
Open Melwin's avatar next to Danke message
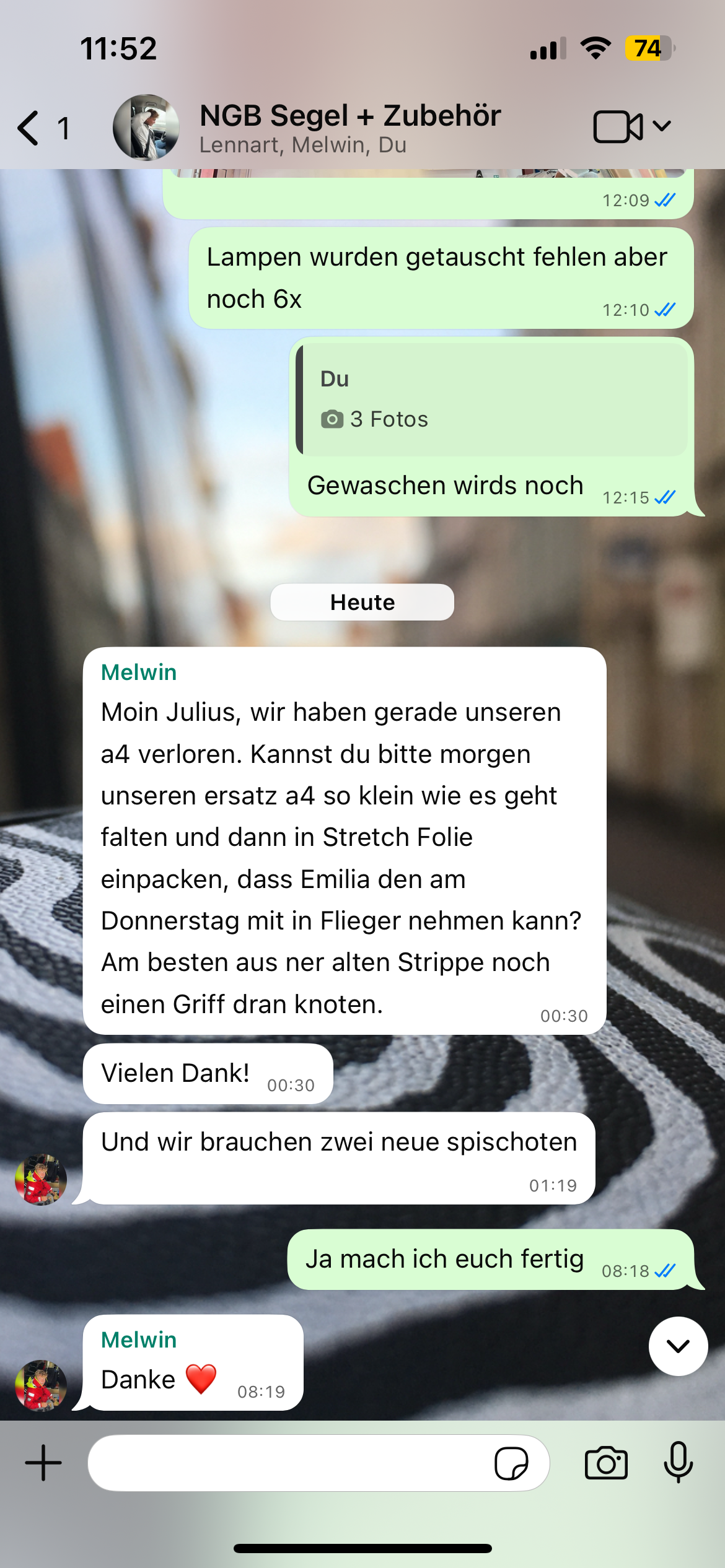tap(41, 1385)
